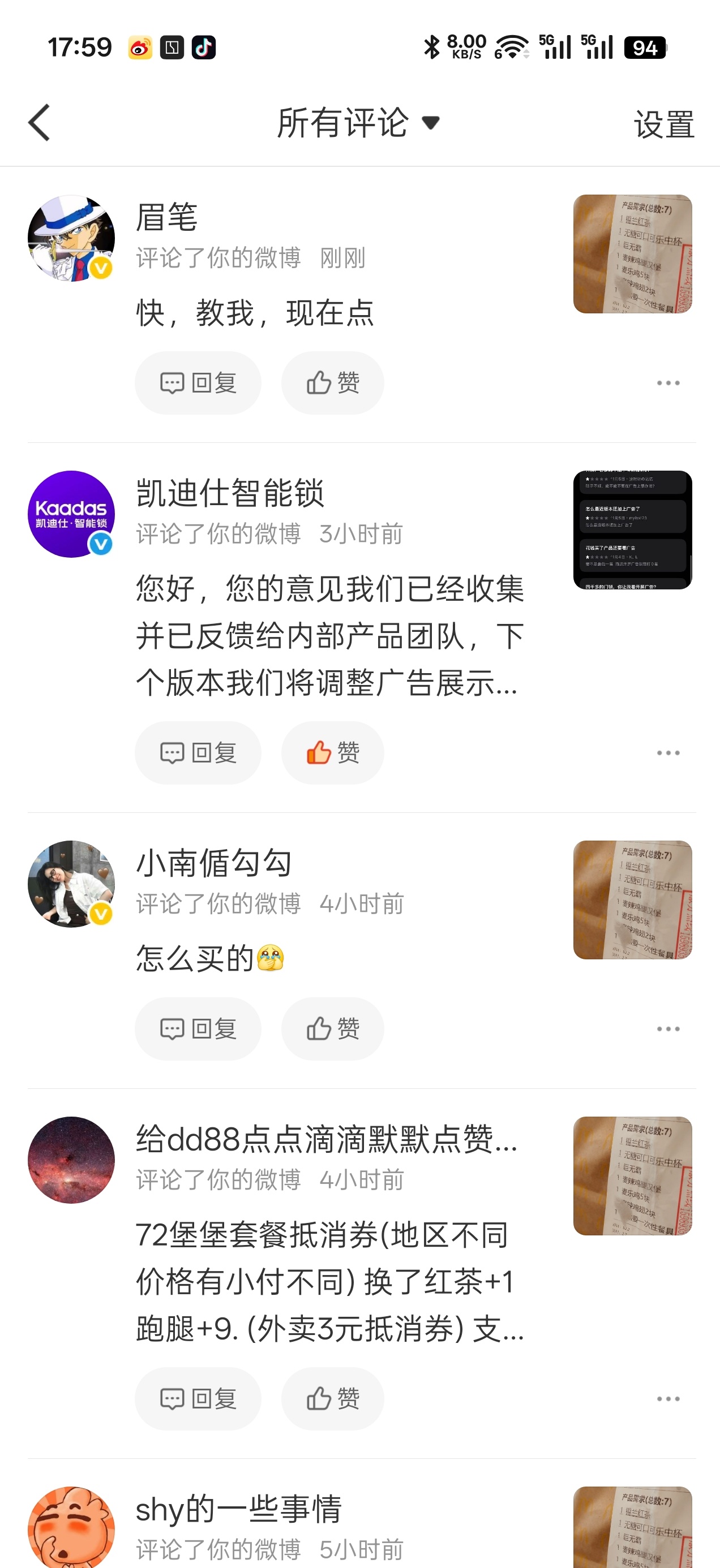Go back using the back arrow

click(x=39, y=122)
